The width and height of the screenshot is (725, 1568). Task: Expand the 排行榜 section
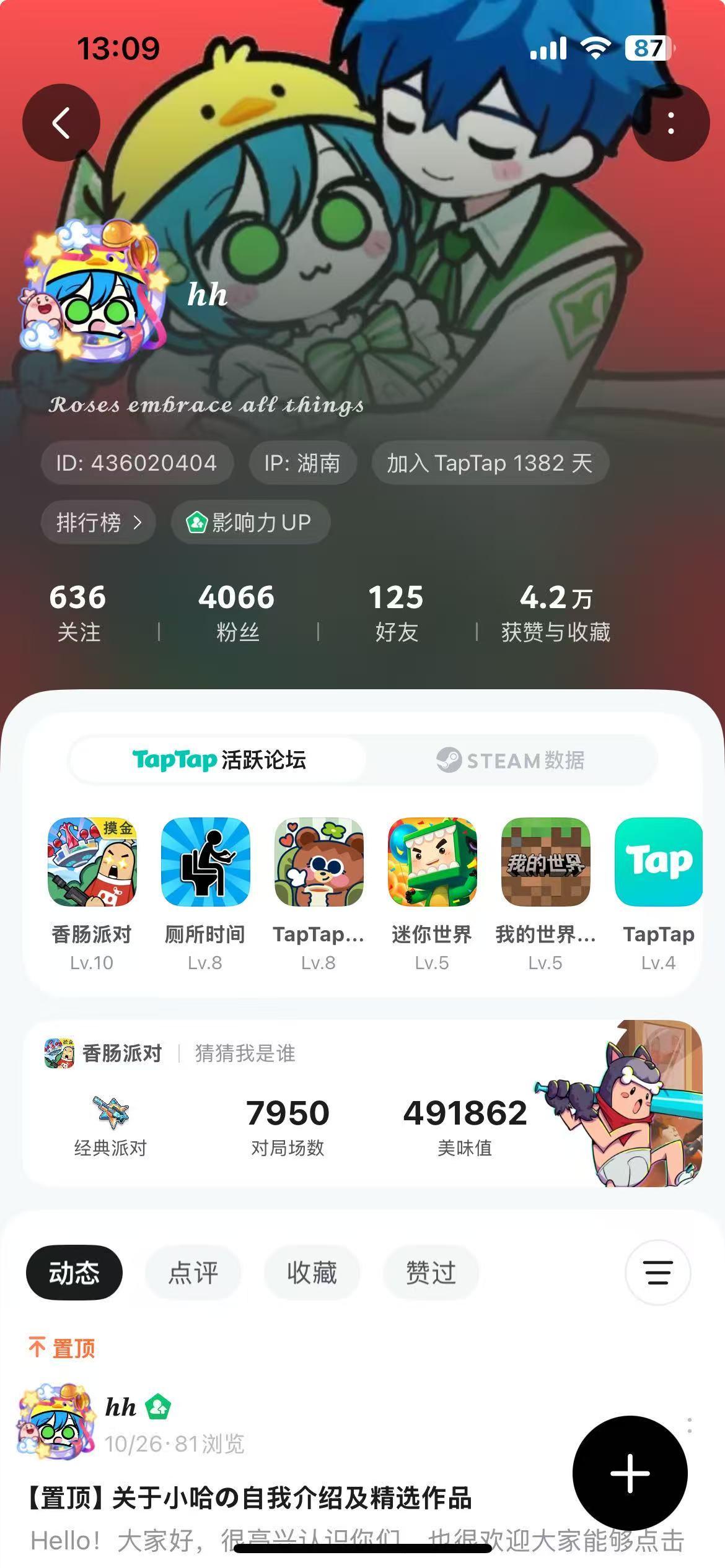point(98,522)
